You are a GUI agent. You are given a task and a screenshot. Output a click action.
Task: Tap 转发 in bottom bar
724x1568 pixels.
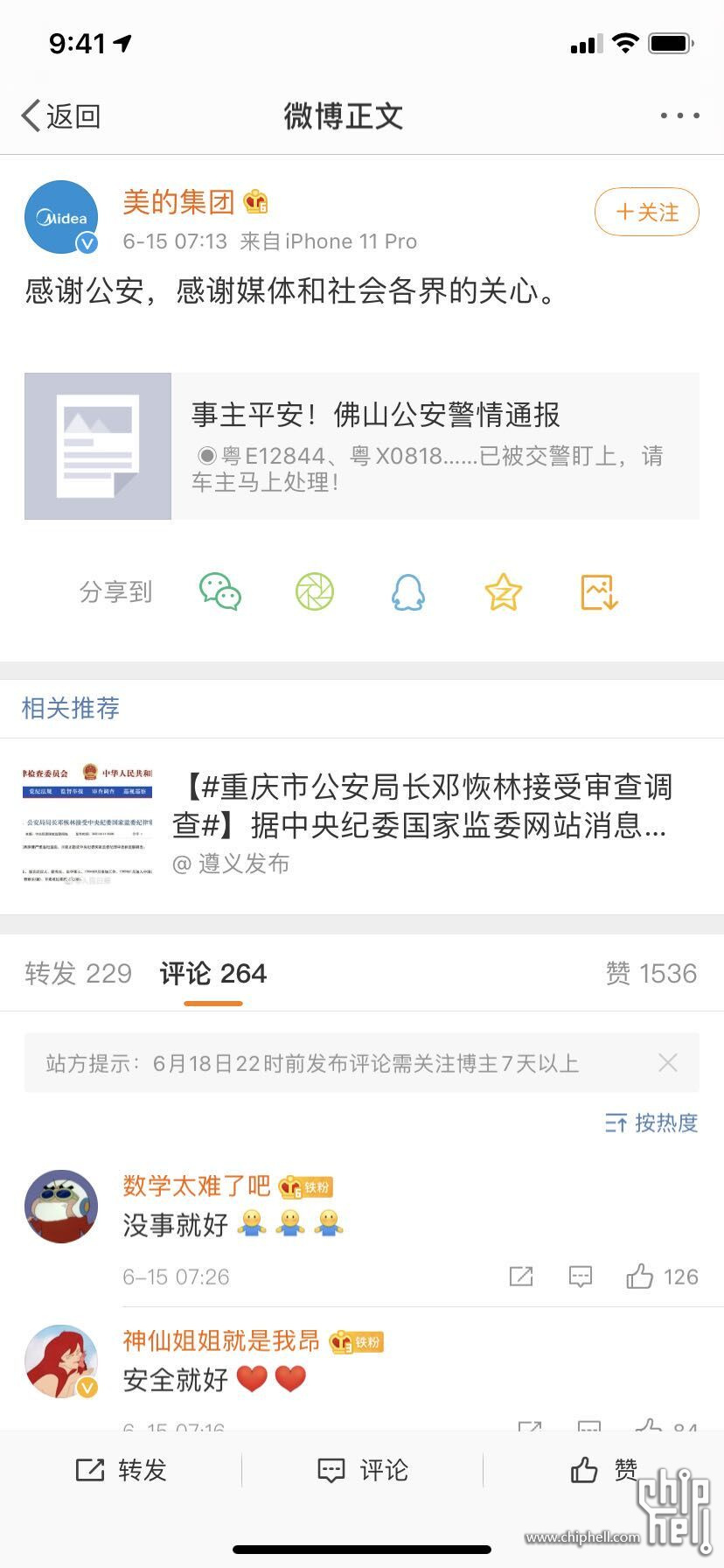121,1470
